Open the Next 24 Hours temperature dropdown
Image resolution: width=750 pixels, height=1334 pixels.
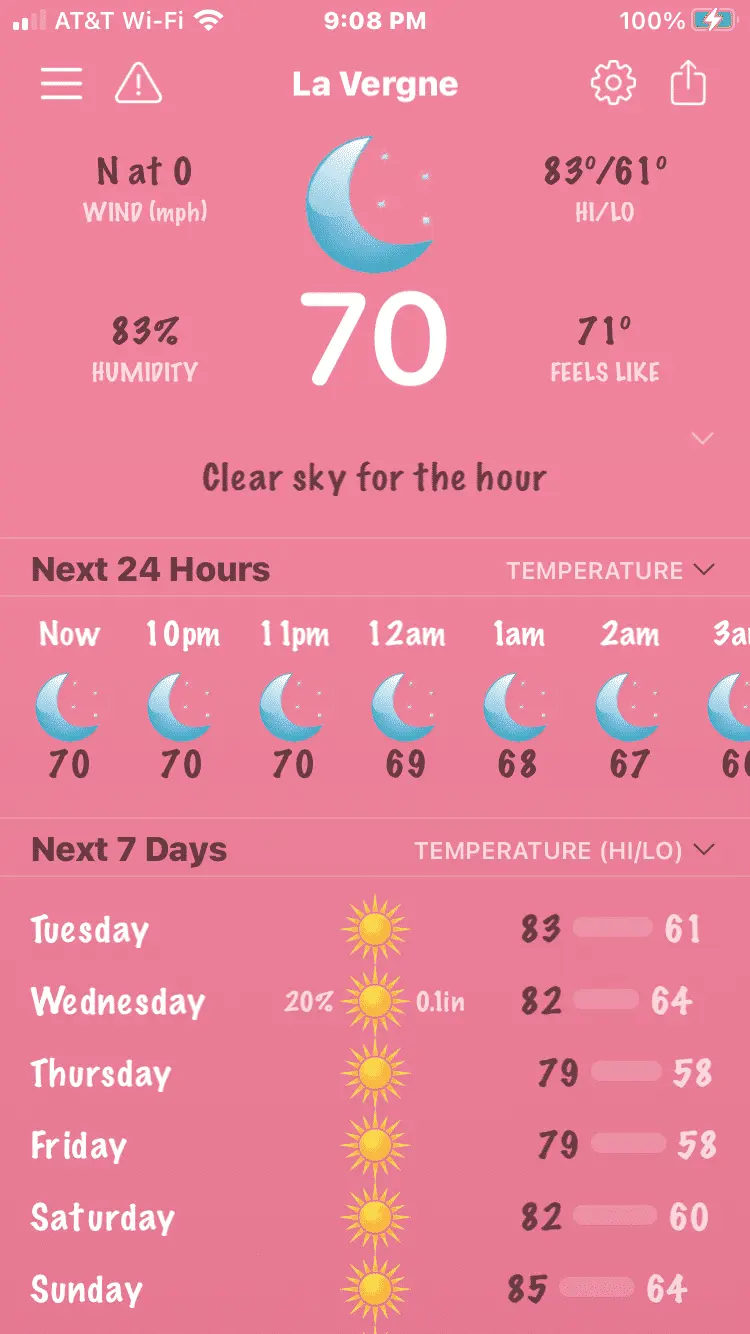click(x=610, y=570)
